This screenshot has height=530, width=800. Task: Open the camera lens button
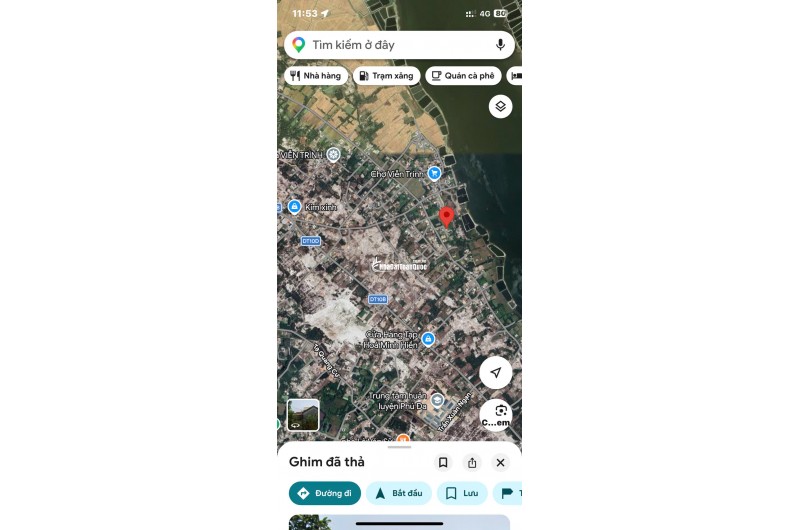point(500,411)
